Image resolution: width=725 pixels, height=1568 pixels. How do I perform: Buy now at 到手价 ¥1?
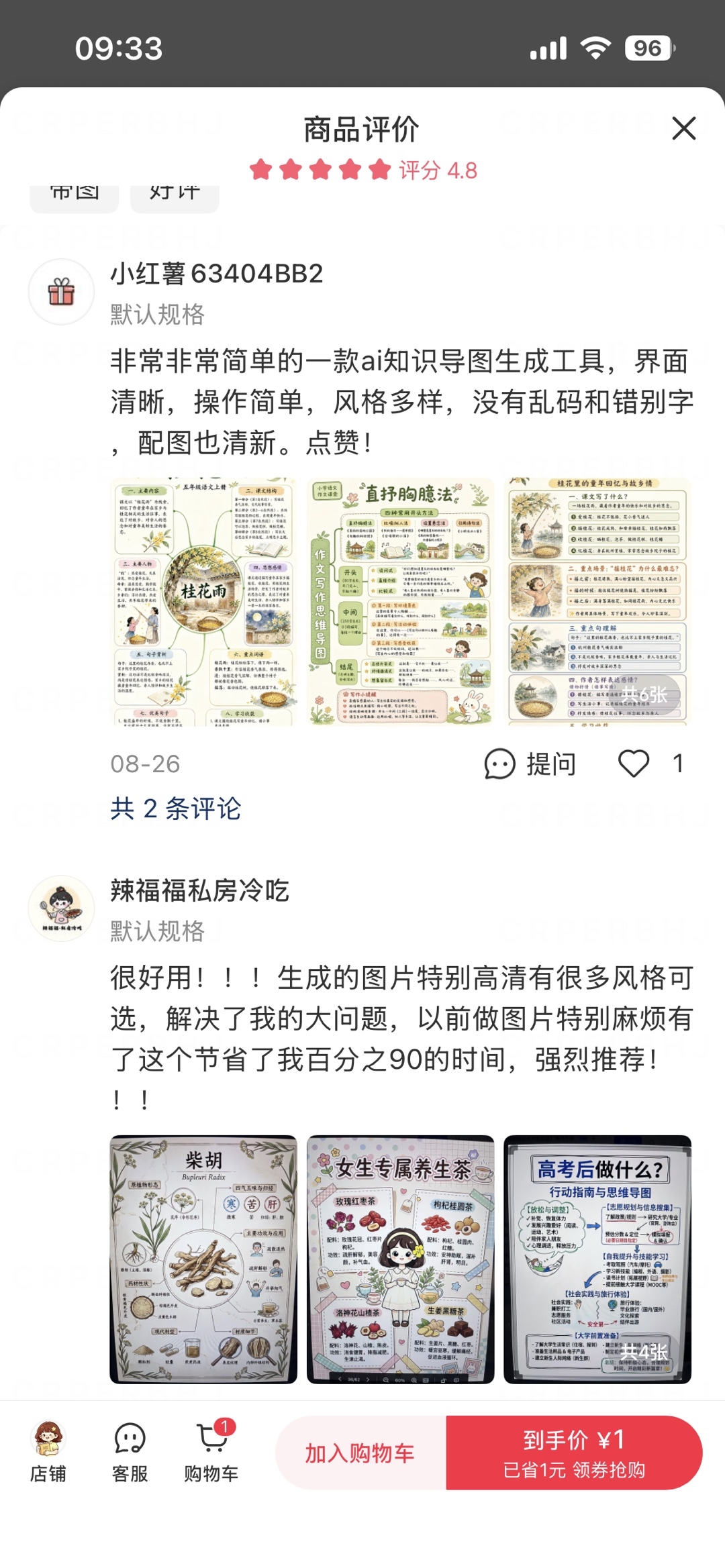[574, 1453]
